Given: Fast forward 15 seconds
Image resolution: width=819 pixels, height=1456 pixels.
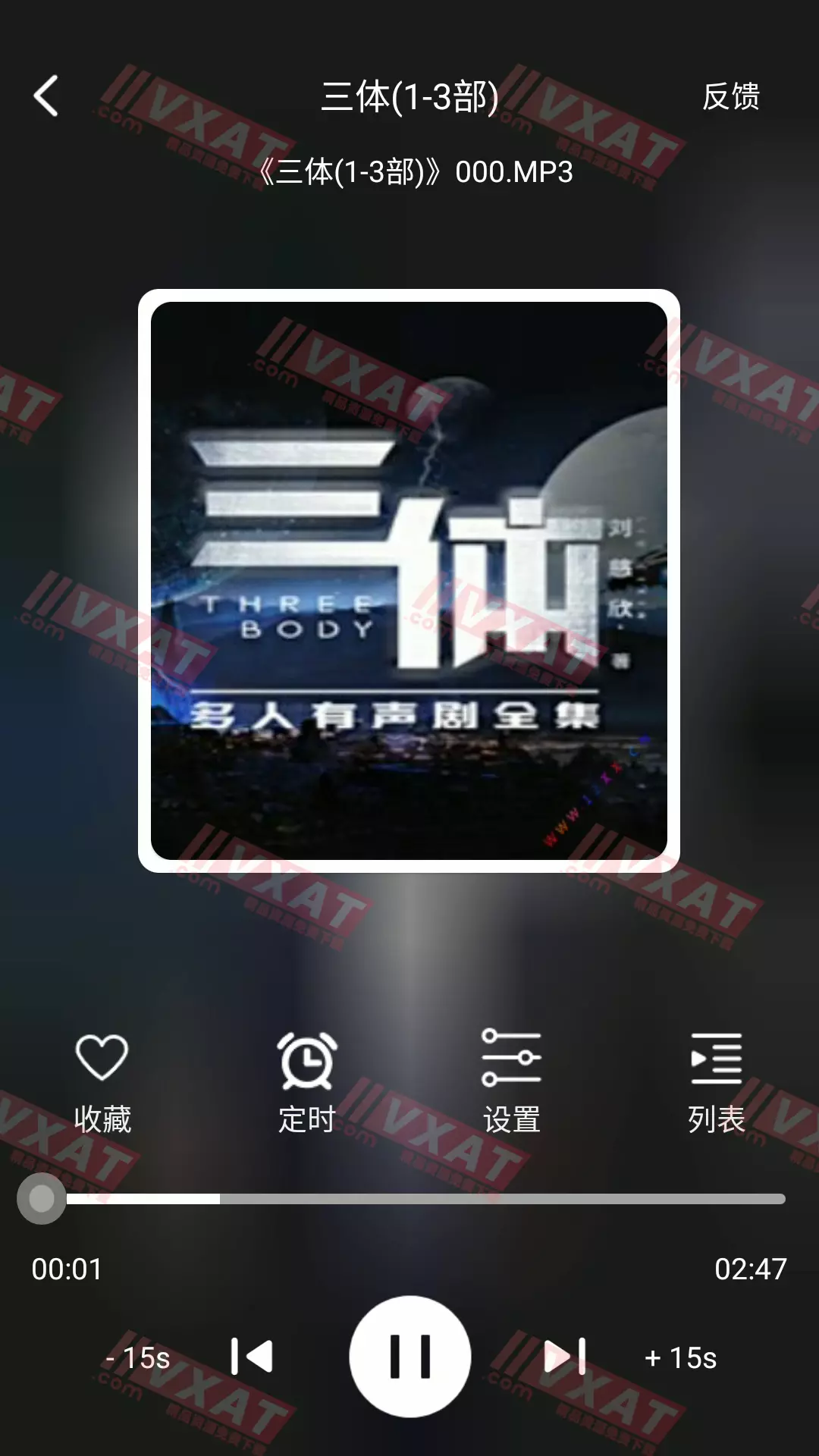Looking at the screenshot, I should click(x=680, y=1357).
